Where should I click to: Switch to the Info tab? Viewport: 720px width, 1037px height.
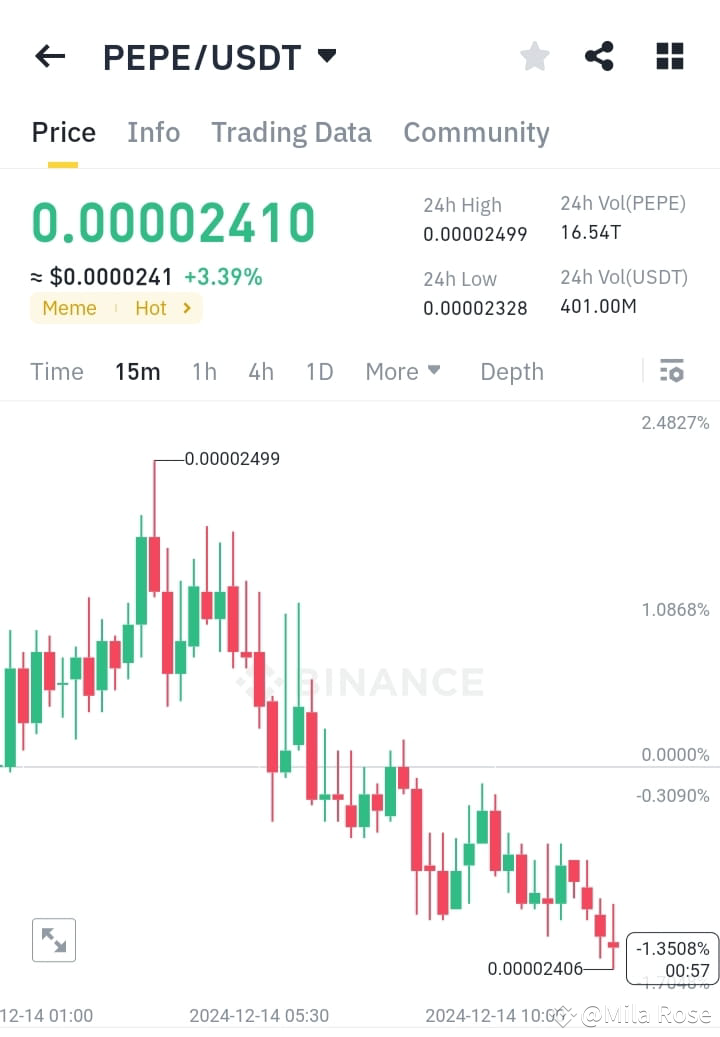(x=153, y=132)
